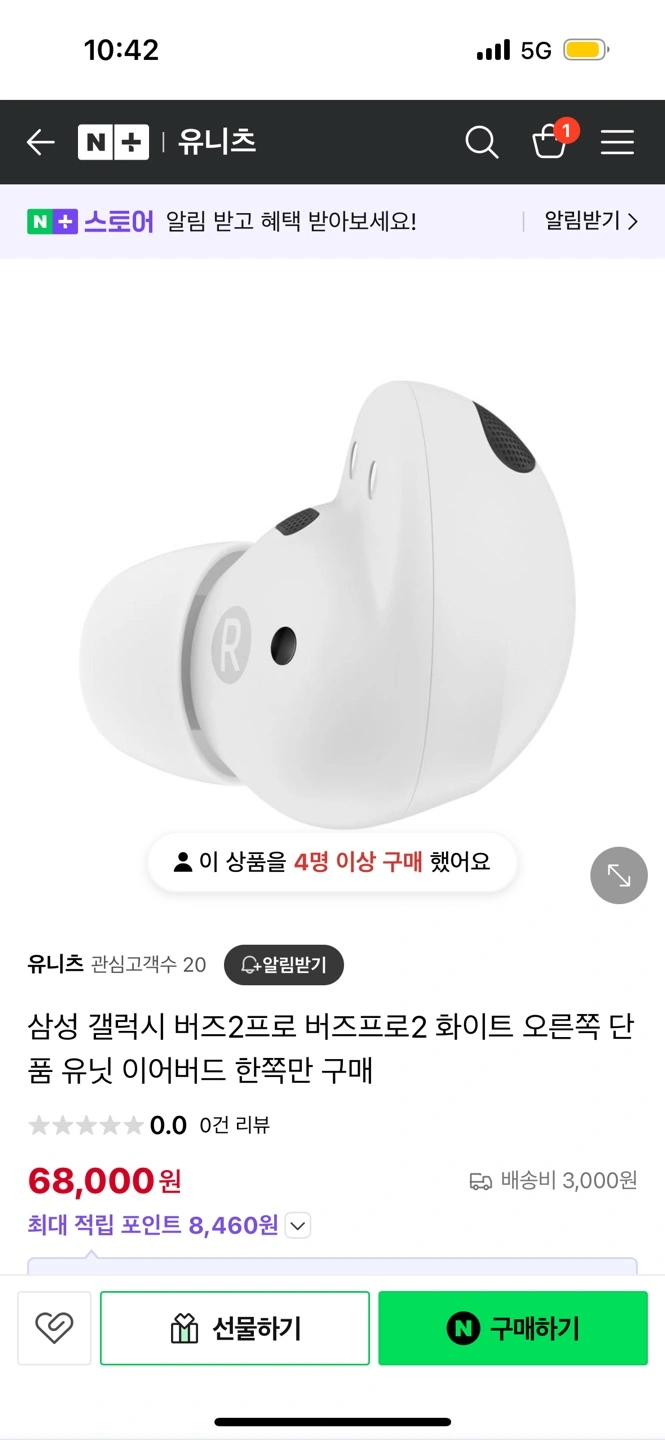Expand the product image to fullscreen

click(x=619, y=876)
